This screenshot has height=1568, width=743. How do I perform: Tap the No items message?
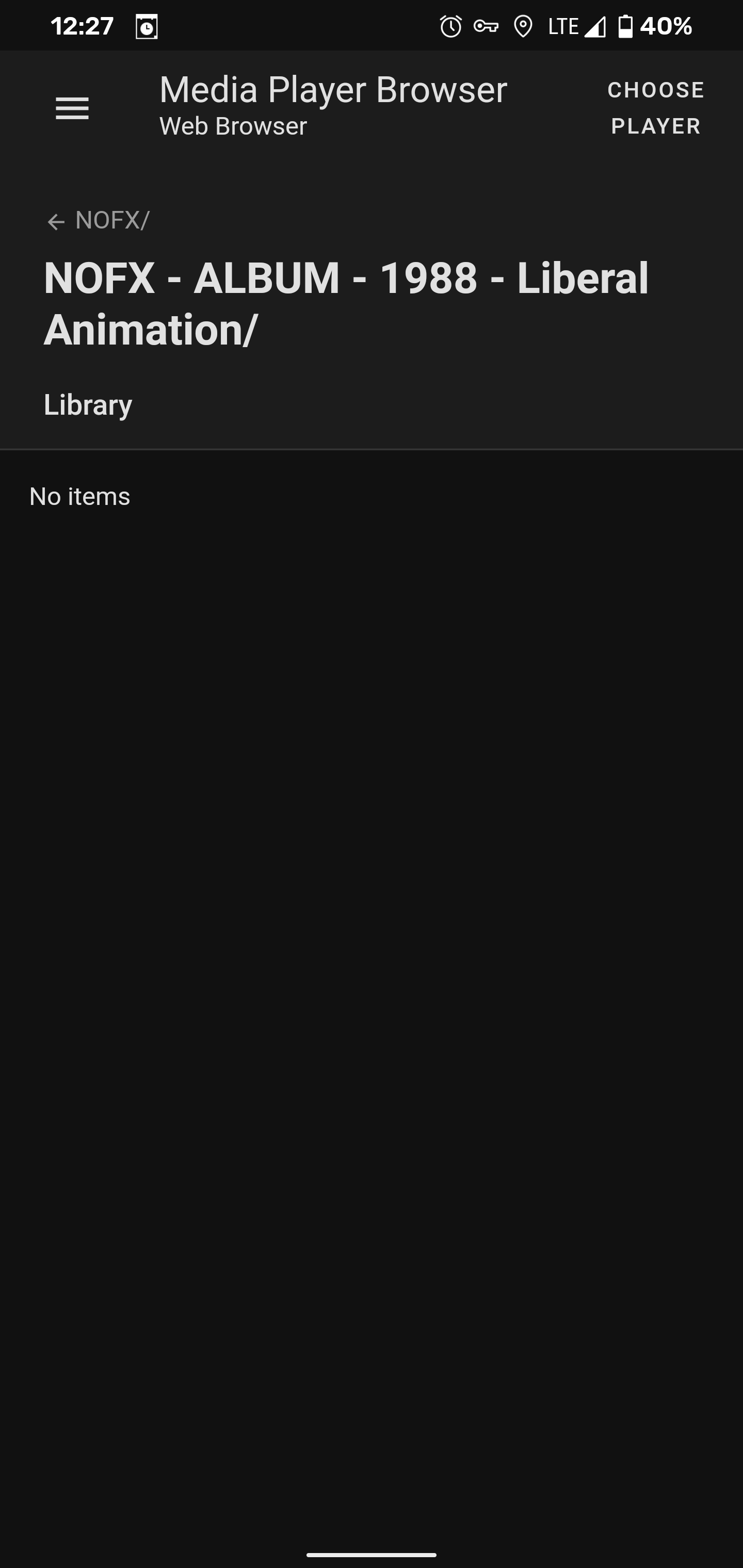pyautogui.click(x=80, y=496)
